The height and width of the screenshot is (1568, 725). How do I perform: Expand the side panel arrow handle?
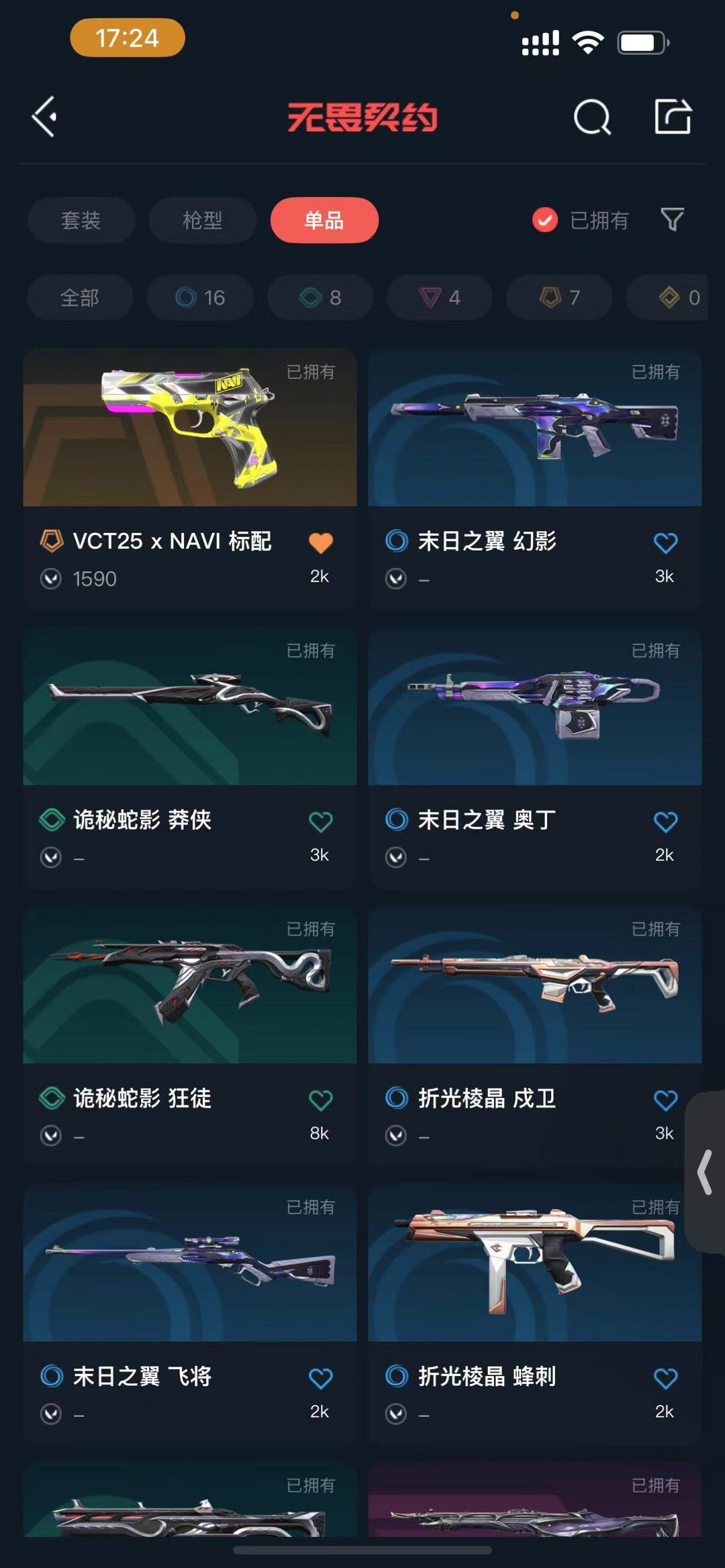pos(705,1172)
